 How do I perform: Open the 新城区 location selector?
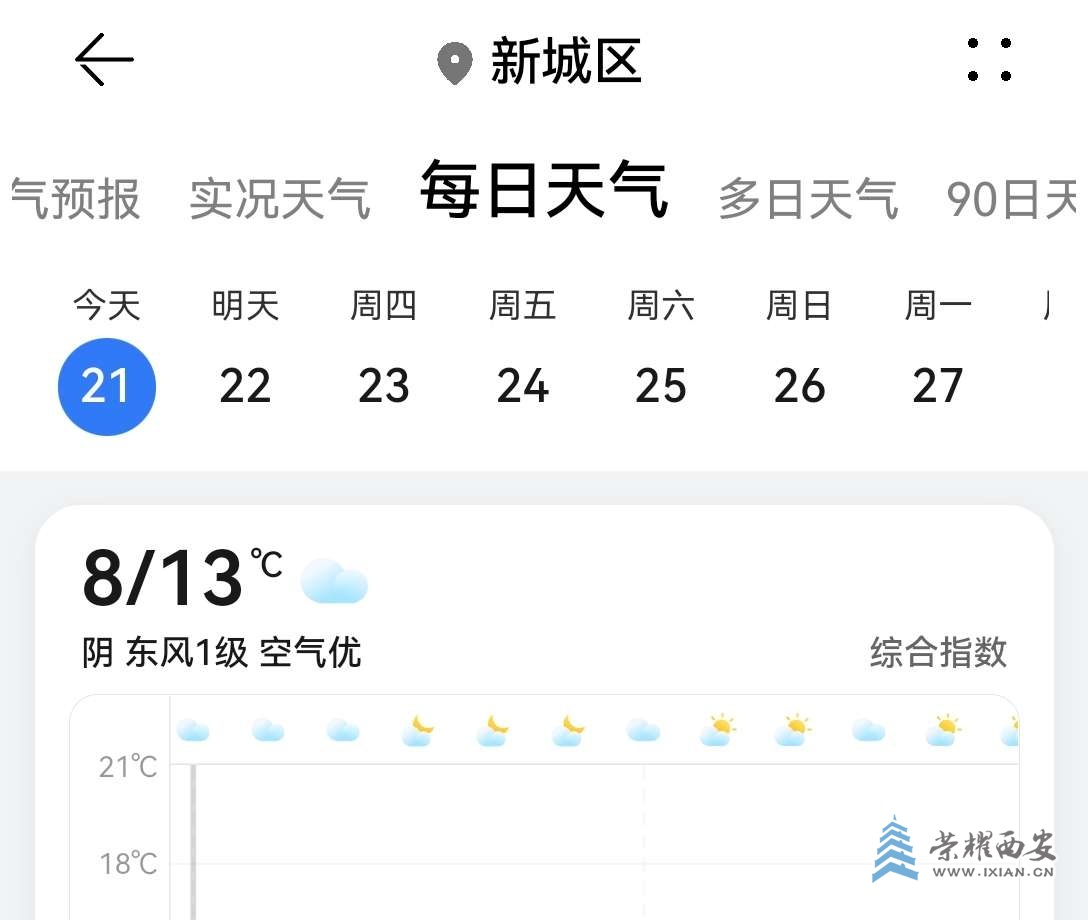click(x=540, y=62)
